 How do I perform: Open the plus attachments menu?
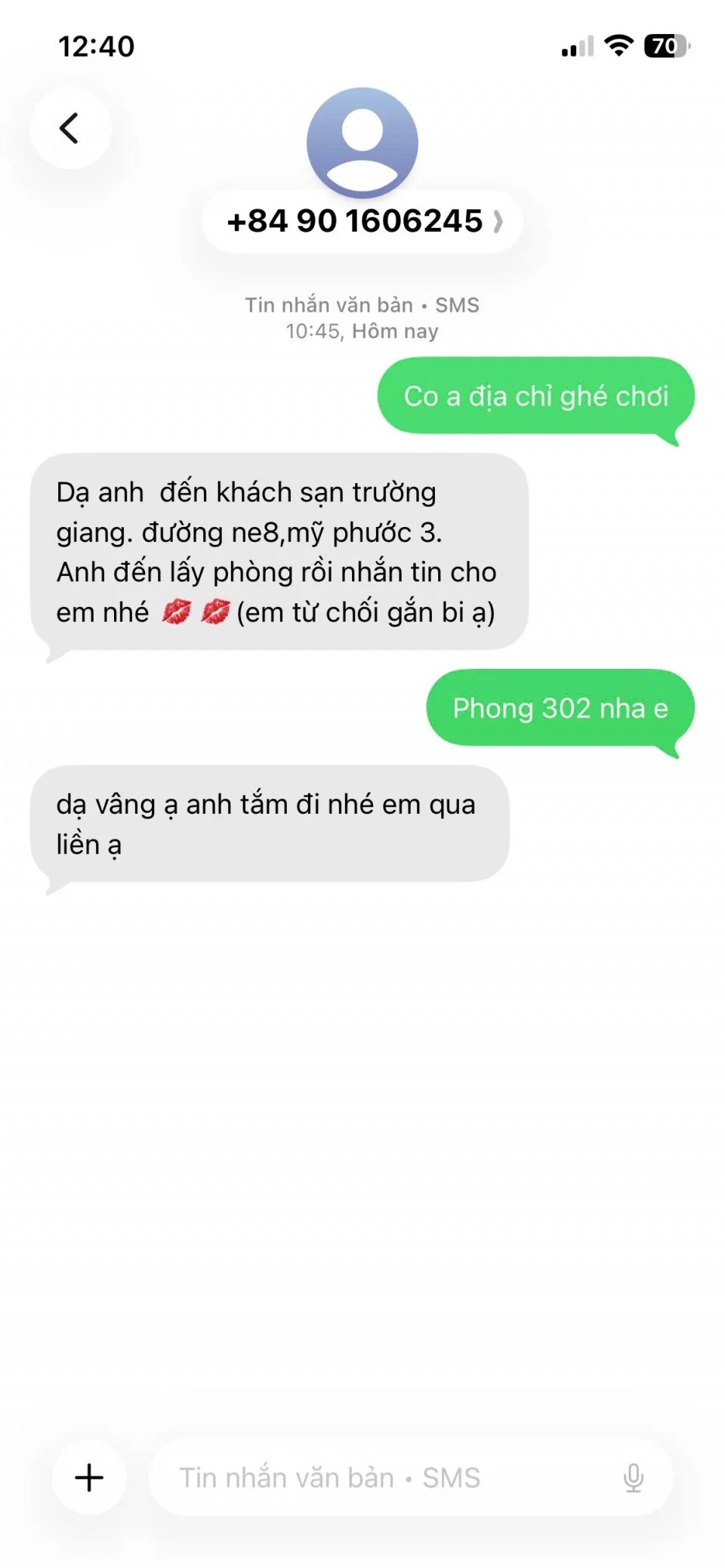(89, 1477)
